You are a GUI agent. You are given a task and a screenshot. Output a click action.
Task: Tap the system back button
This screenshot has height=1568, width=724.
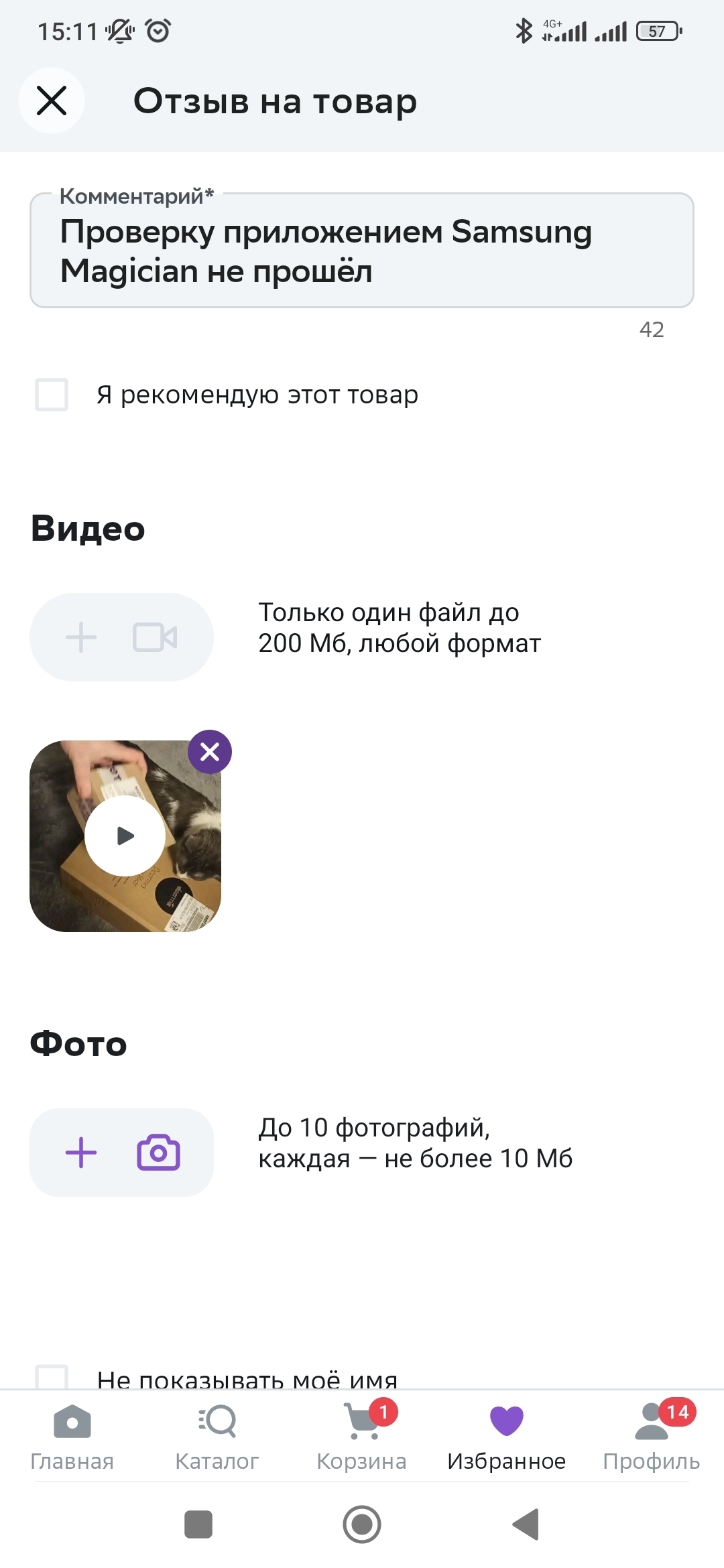(x=526, y=1524)
